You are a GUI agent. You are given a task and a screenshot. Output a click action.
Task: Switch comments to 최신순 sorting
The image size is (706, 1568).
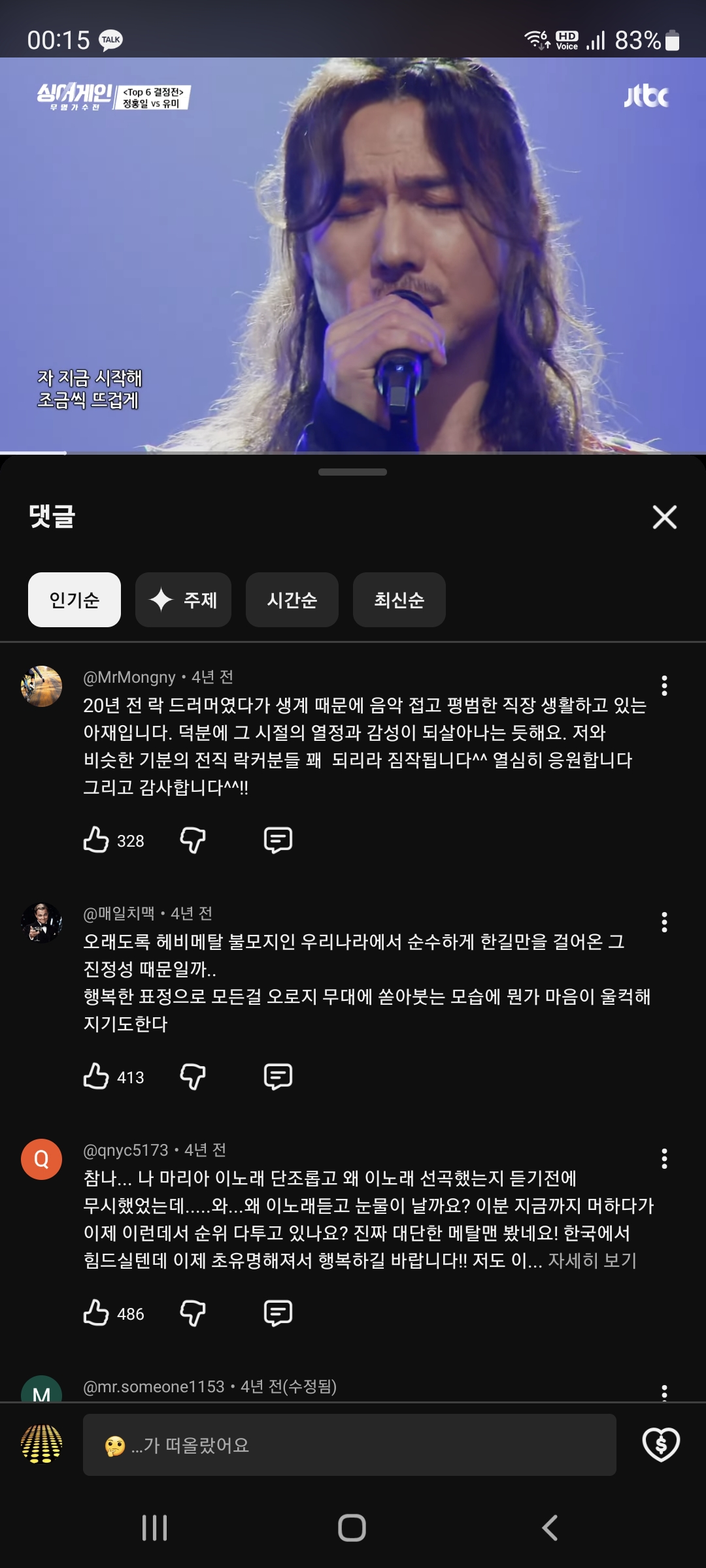(399, 600)
